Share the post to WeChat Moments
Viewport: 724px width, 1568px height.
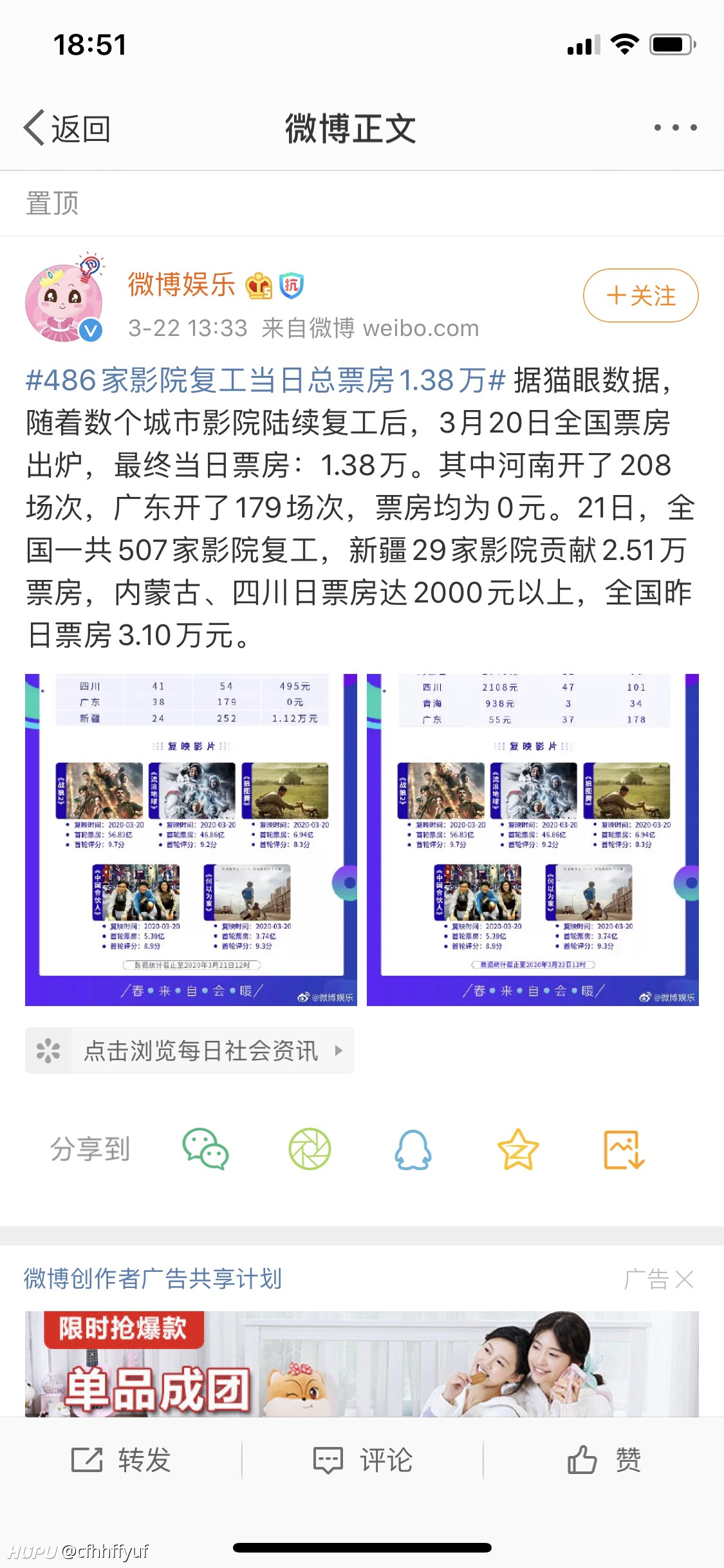pos(310,1149)
